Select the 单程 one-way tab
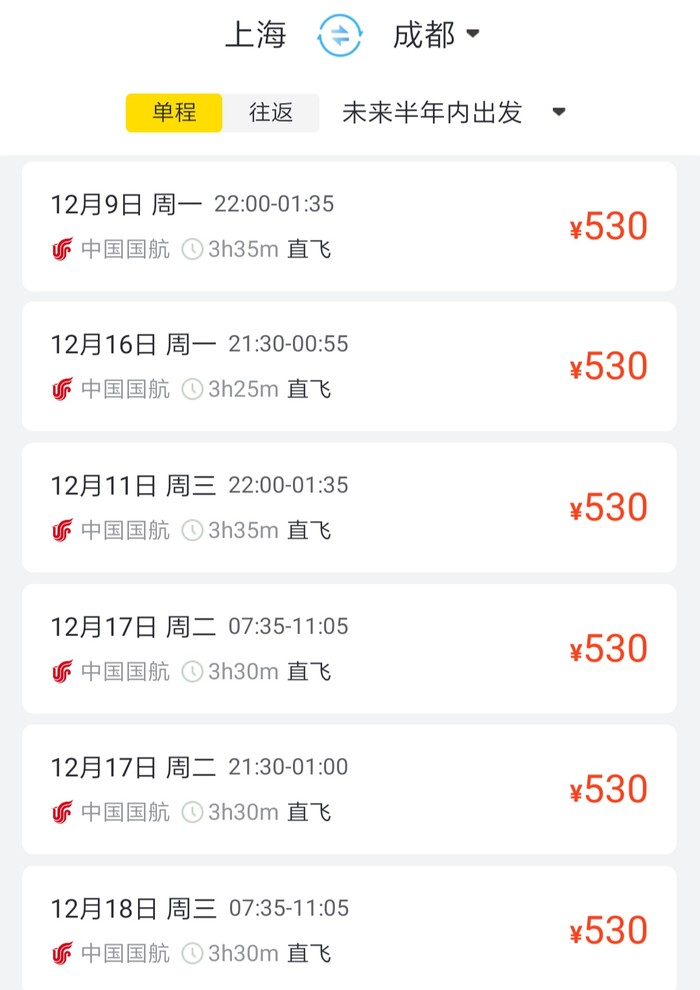The width and height of the screenshot is (700, 990). tap(174, 113)
